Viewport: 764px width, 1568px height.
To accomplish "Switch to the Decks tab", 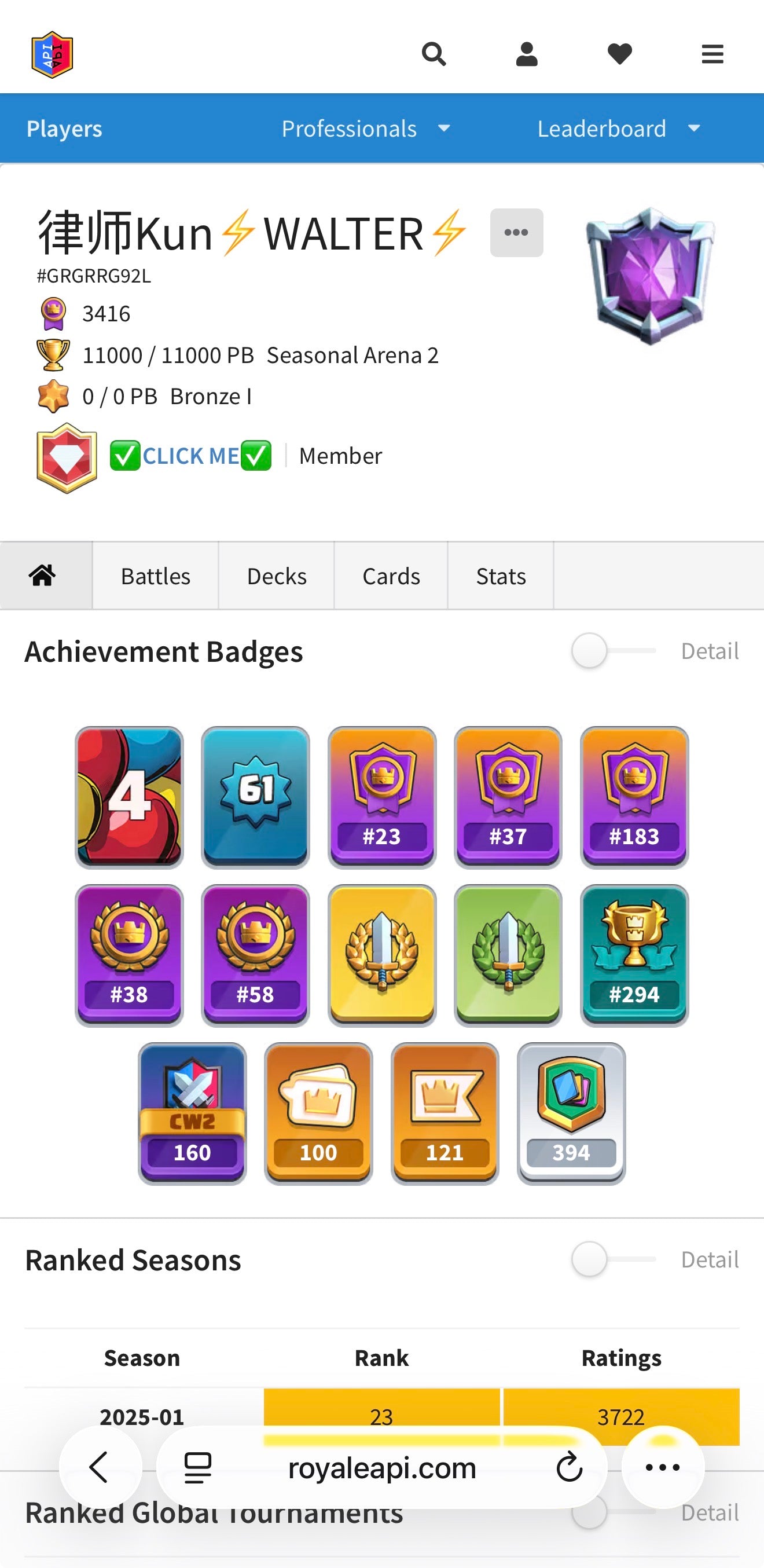I will pos(276,576).
